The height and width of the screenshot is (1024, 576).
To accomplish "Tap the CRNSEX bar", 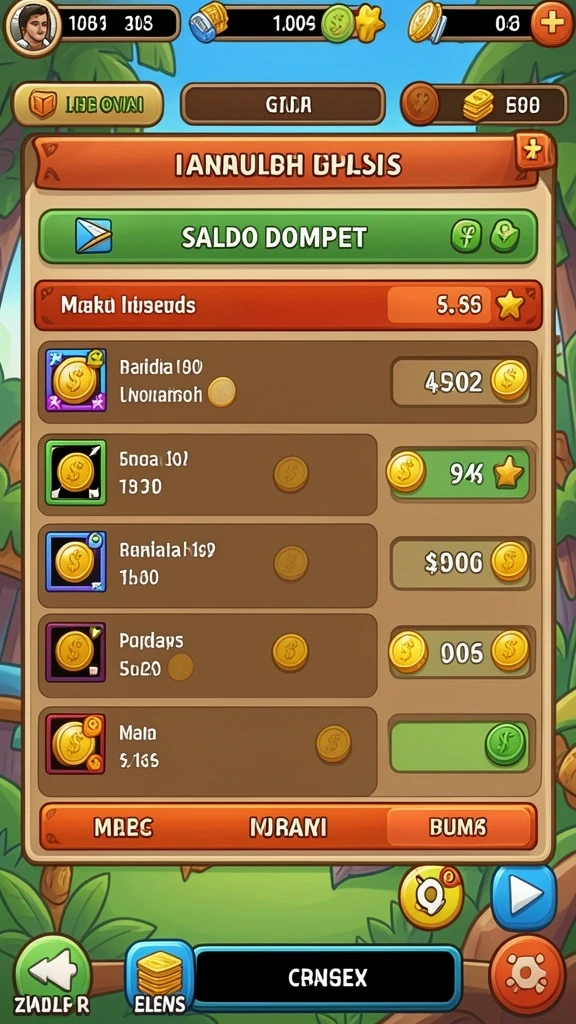I will pyautogui.click(x=327, y=978).
